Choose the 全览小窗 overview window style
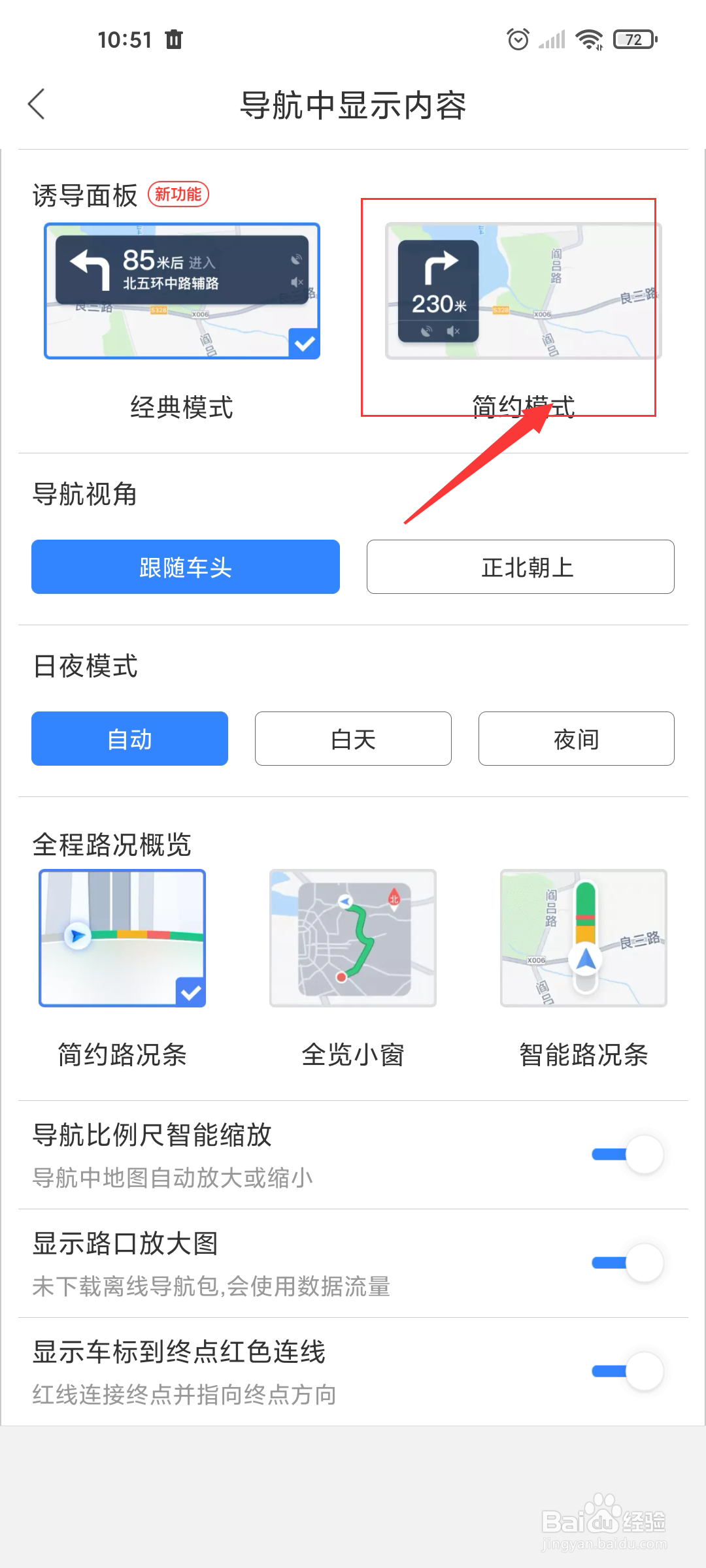706x1568 pixels. (352, 939)
